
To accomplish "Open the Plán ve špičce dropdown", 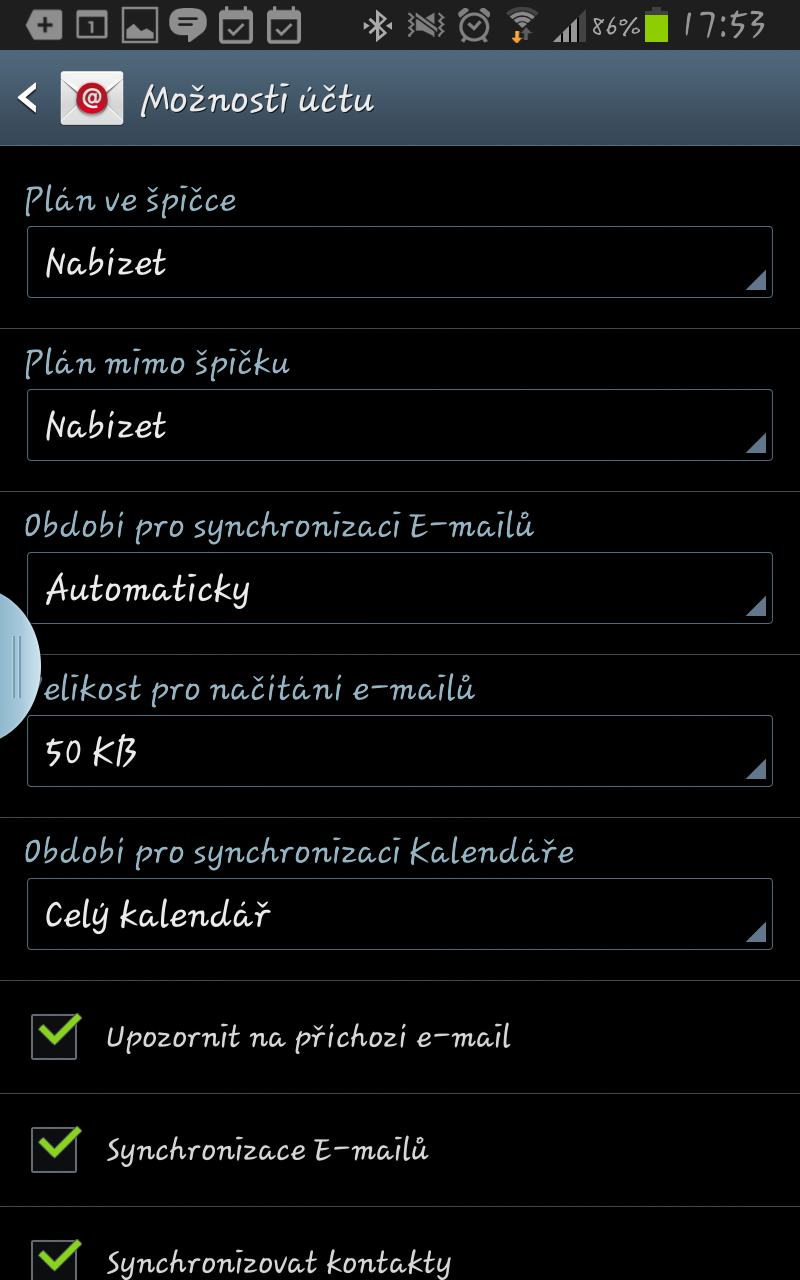I will pos(400,262).
